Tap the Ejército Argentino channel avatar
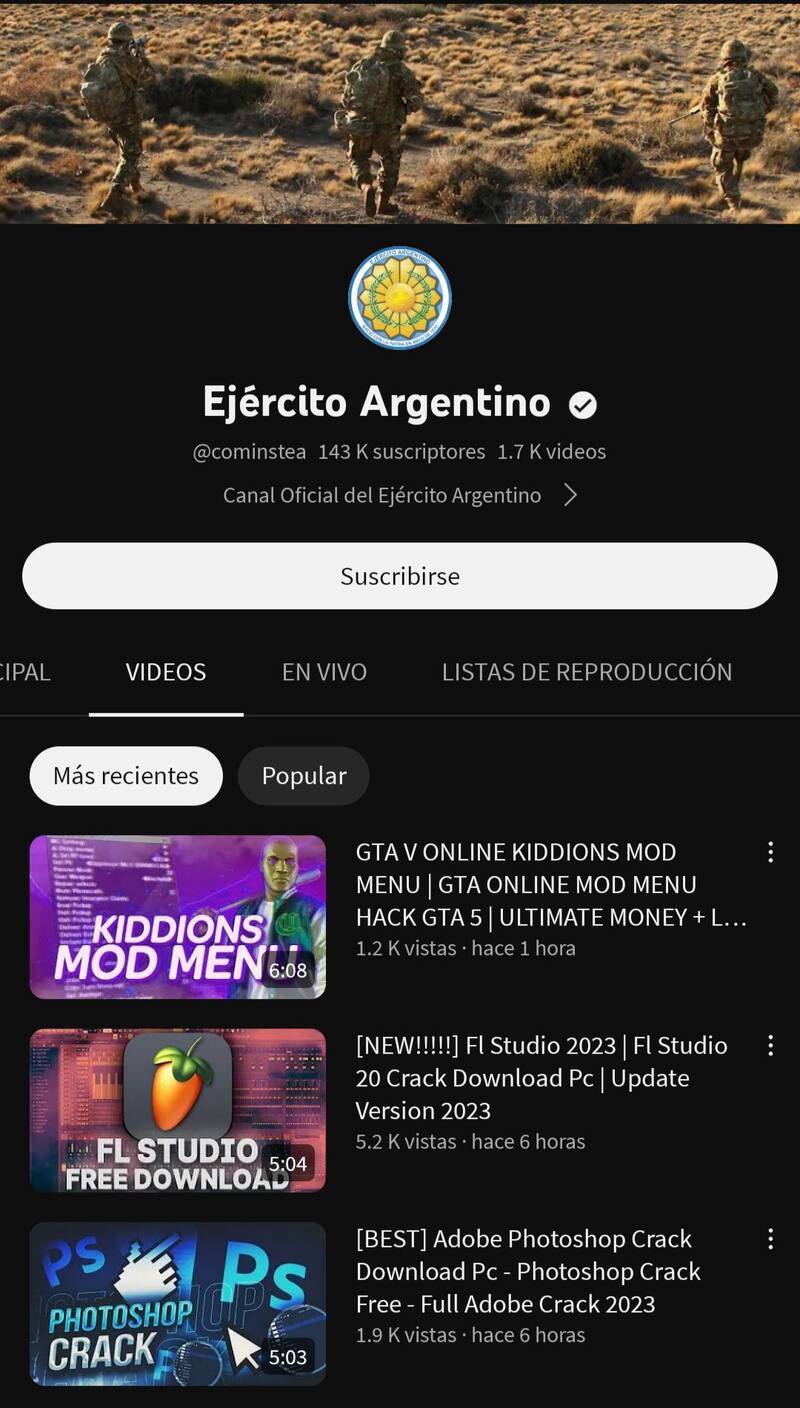 [400, 298]
